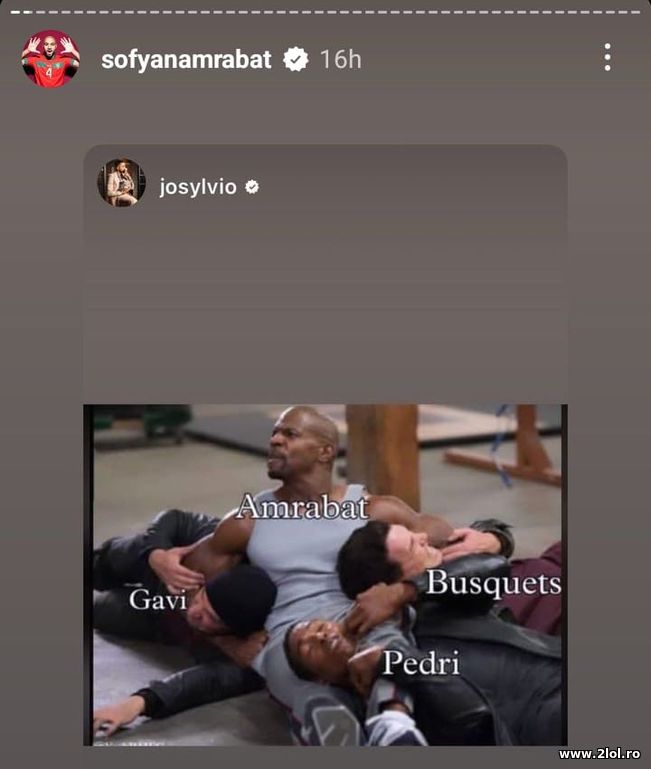Image resolution: width=651 pixels, height=769 pixels.
Task: Open sofyanamrabat's profile picture
Action: [50, 59]
